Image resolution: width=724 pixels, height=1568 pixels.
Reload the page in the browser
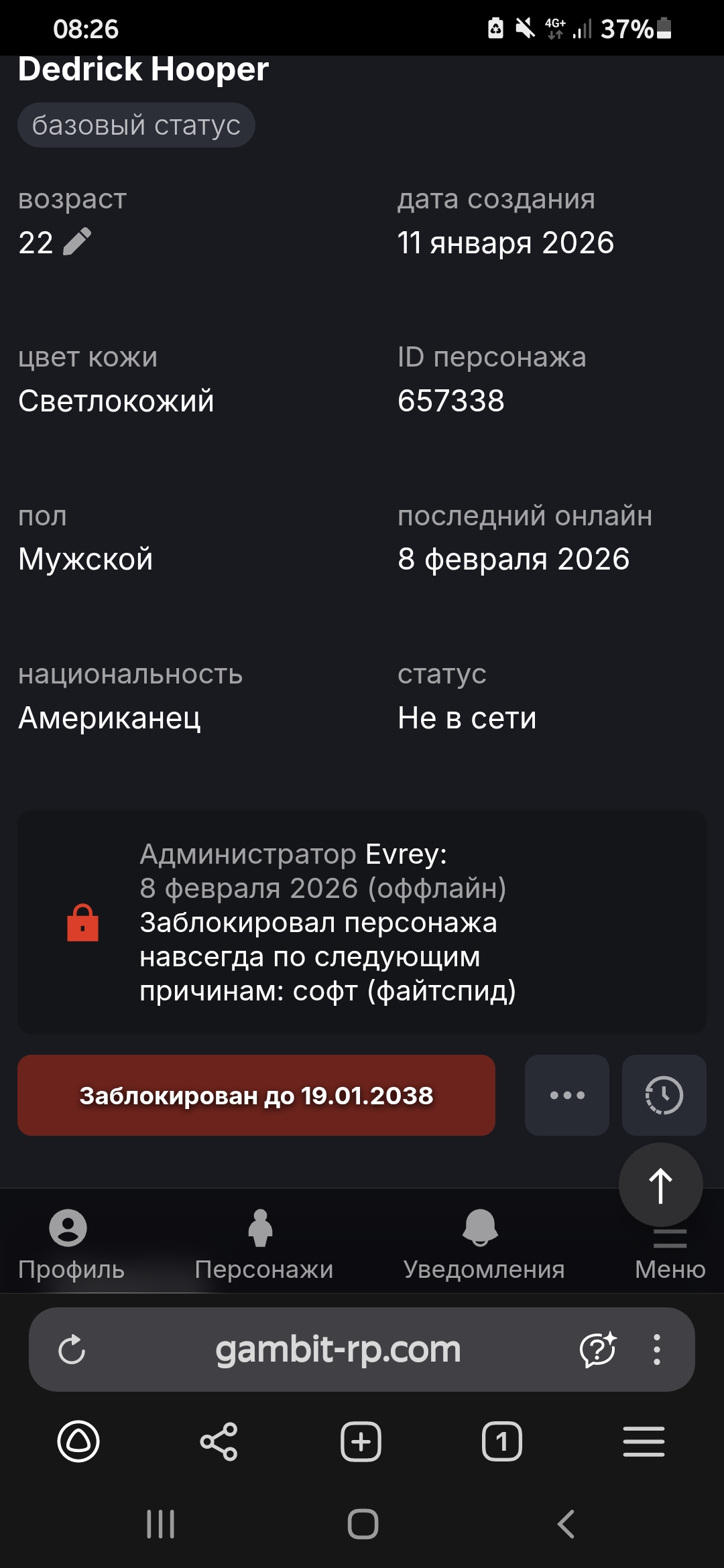click(x=72, y=1350)
